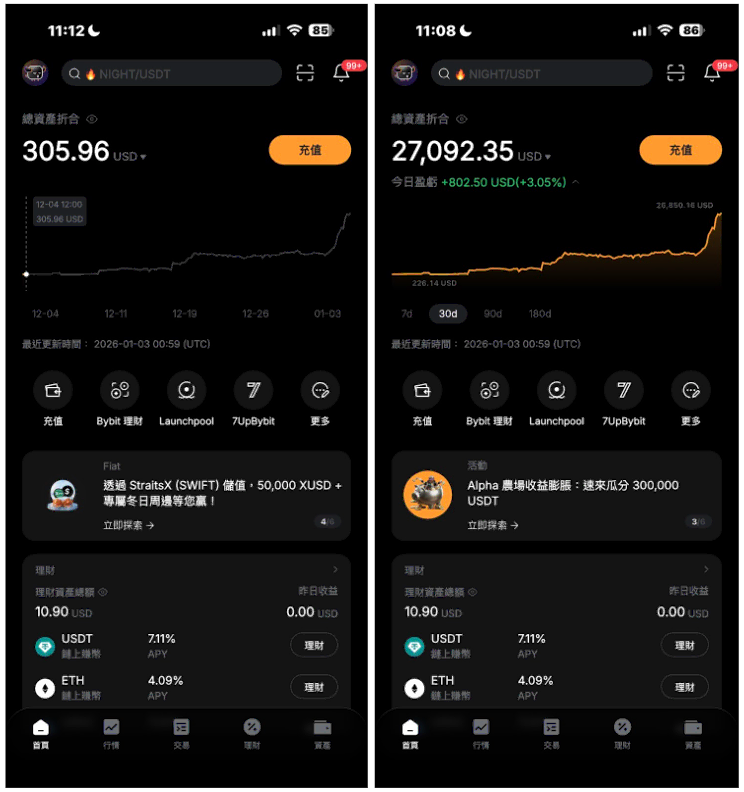Viewport: 744px width, 792px height.
Task: Collapse today's PnL with the chevron
Action: pos(576,181)
